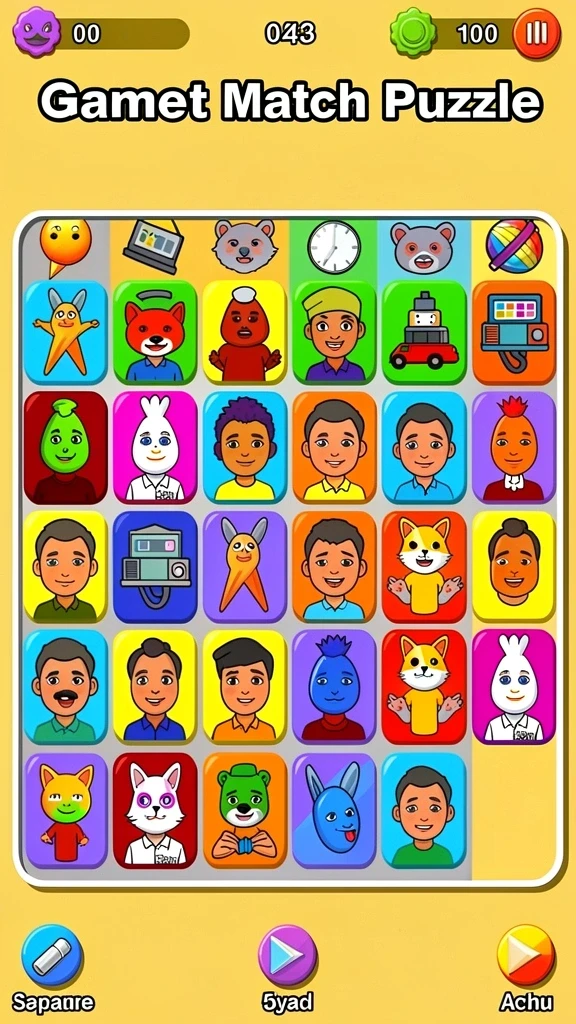Select the orange egg with red crown tile
The width and height of the screenshot is (576, 1024).
(513, 447)
